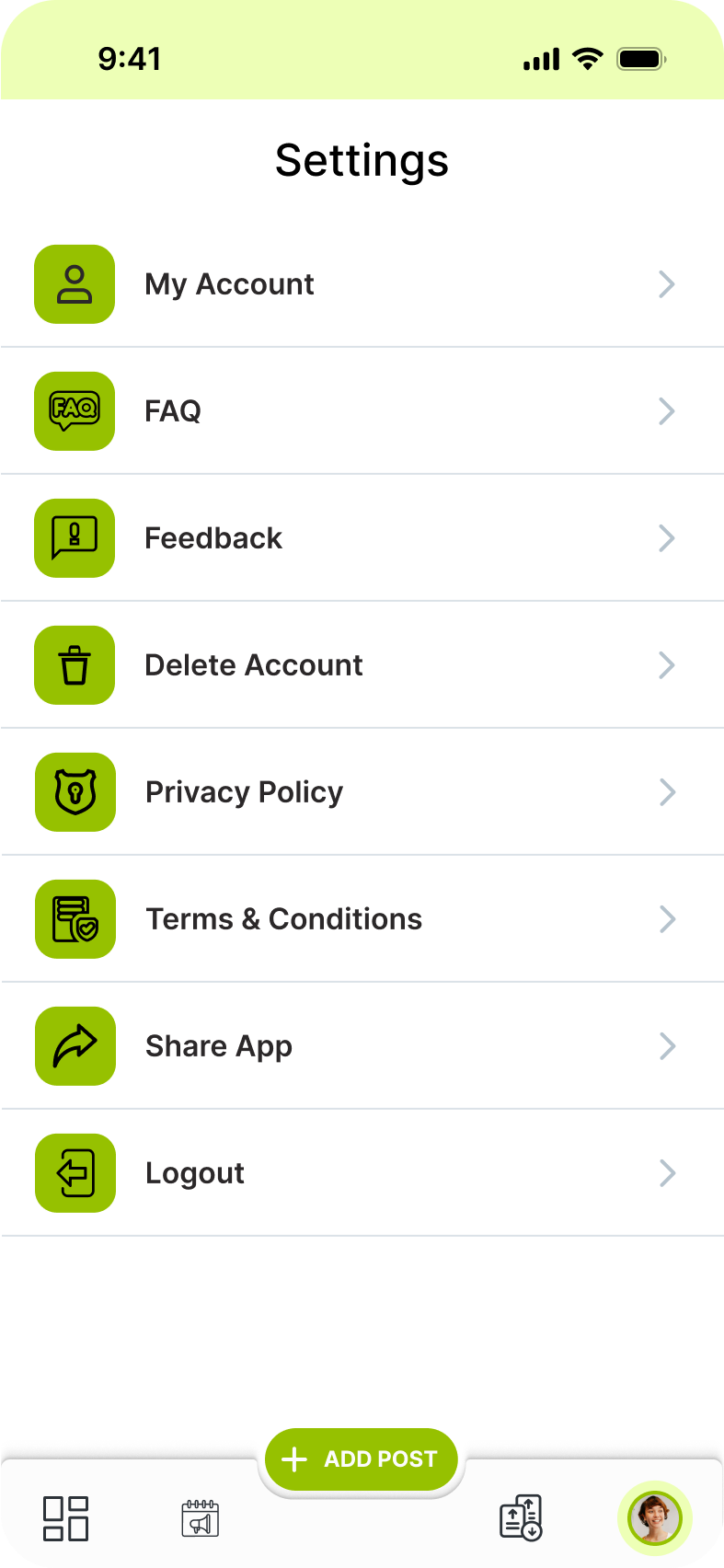Select the Feedback message icon
This screenshot has height=1568, width=724.
tap(75, 538)
